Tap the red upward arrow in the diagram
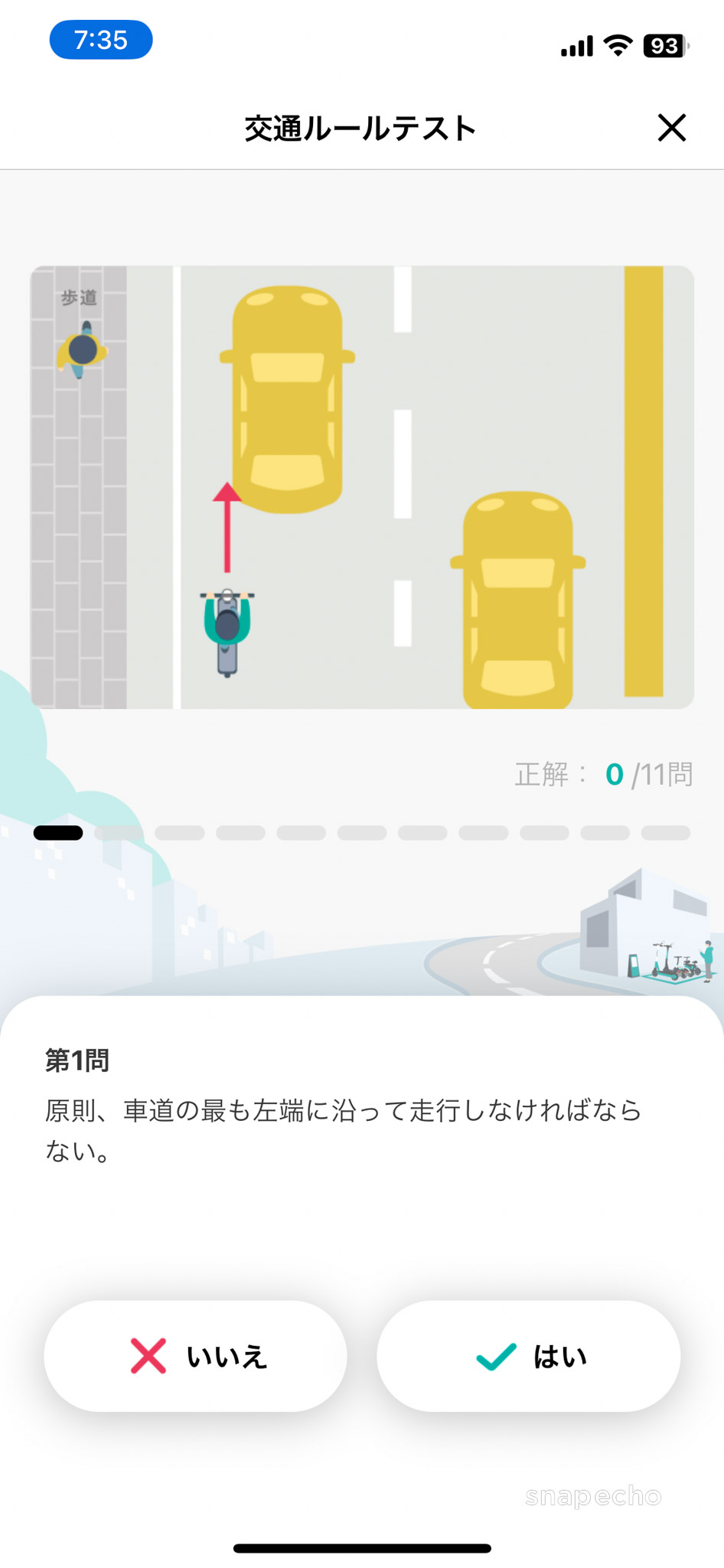724x1568 pixels. [227, 528]
